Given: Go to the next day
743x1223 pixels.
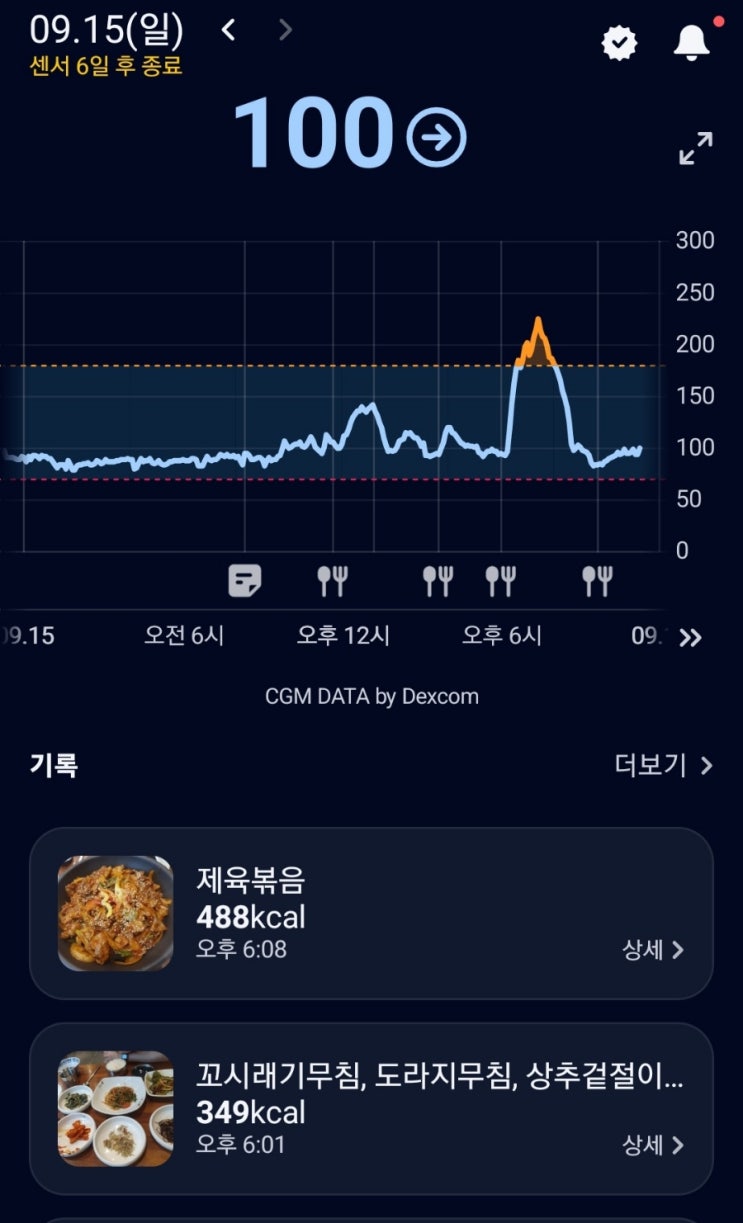Looking at the screenshot, I should click(x=285, y=31).
